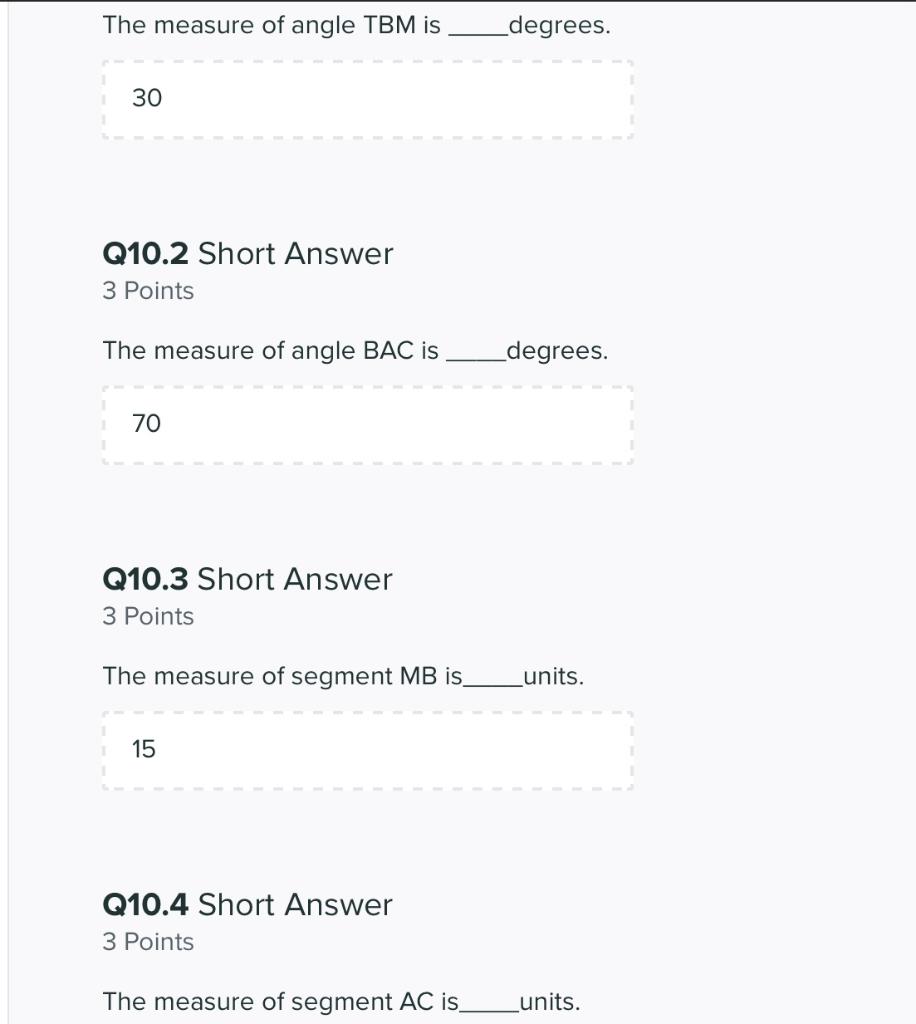
Task: Click the blank area of the BAC answer box
Action: click(x=450, y=423)
